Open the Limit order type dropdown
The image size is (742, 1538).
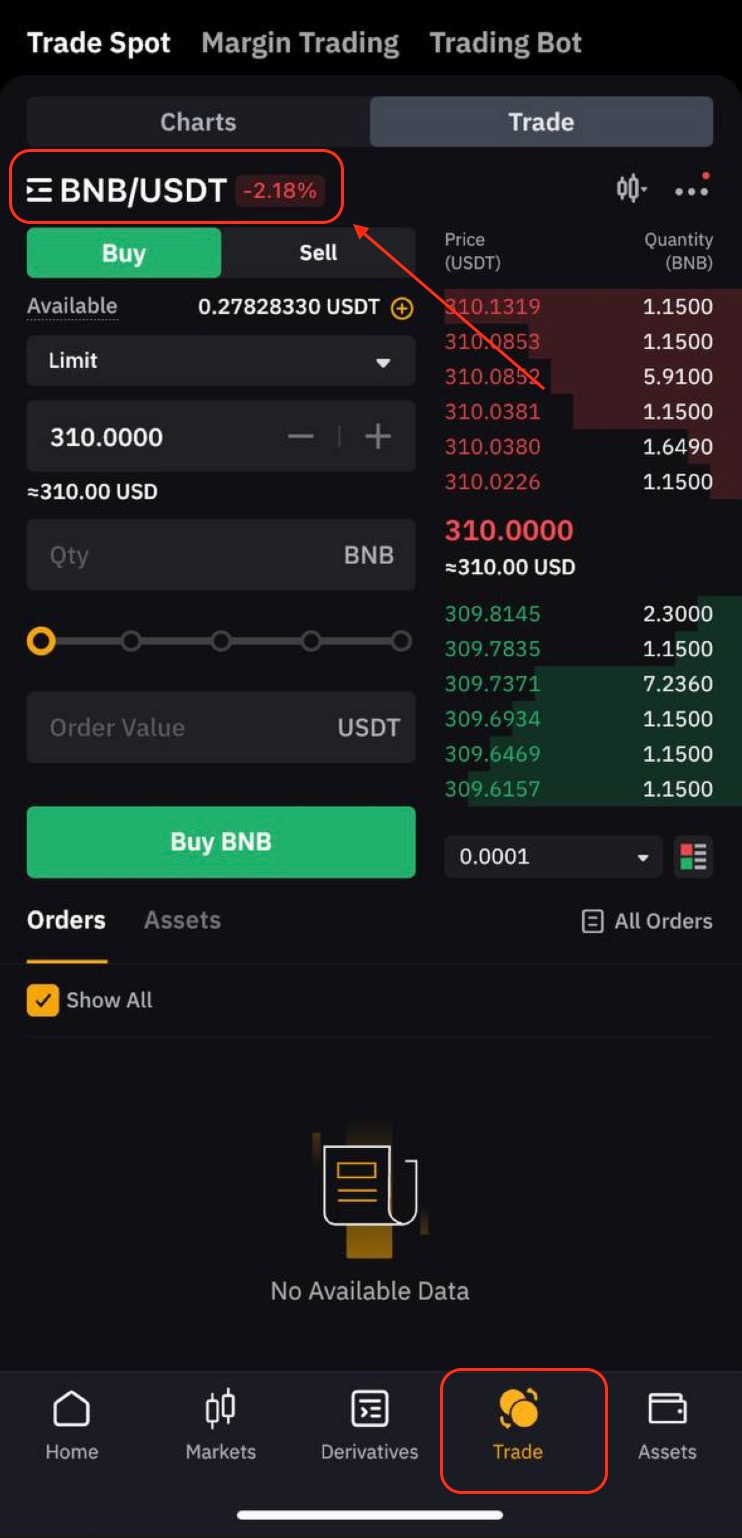click(220, 361)
